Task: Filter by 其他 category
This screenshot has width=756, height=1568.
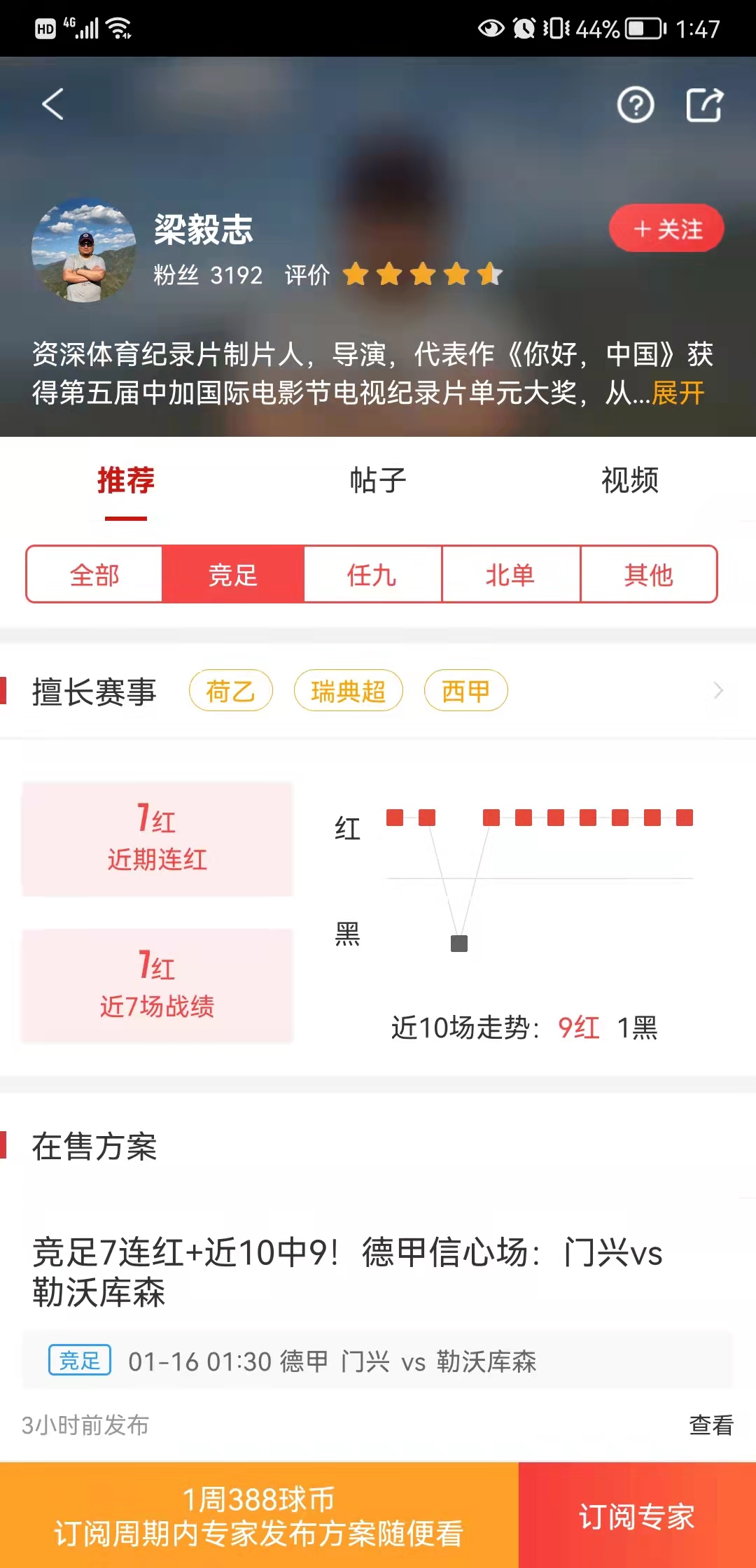Action: (649, 575)
